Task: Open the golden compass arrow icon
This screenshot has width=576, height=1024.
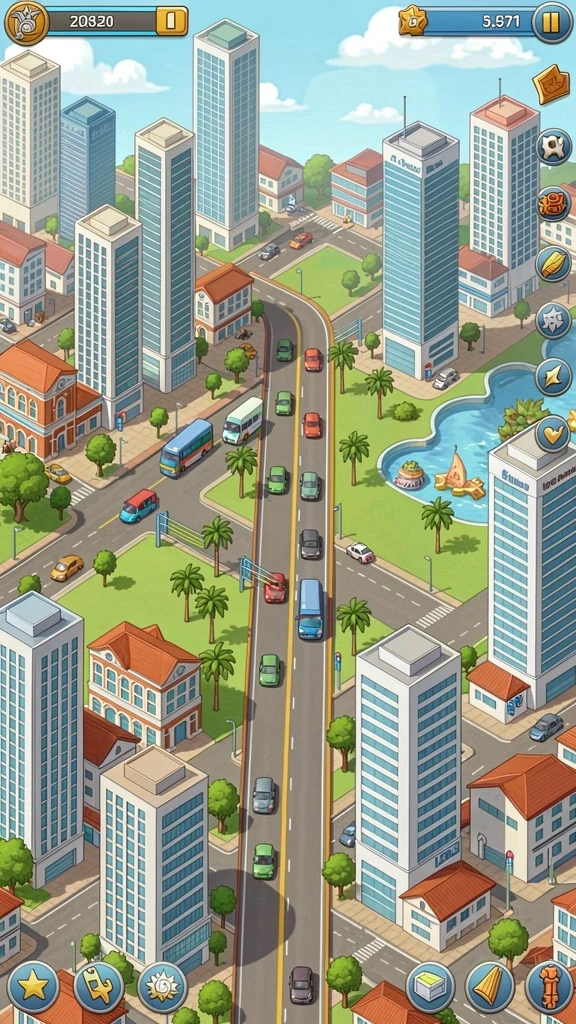Action: tap(554, 377)
